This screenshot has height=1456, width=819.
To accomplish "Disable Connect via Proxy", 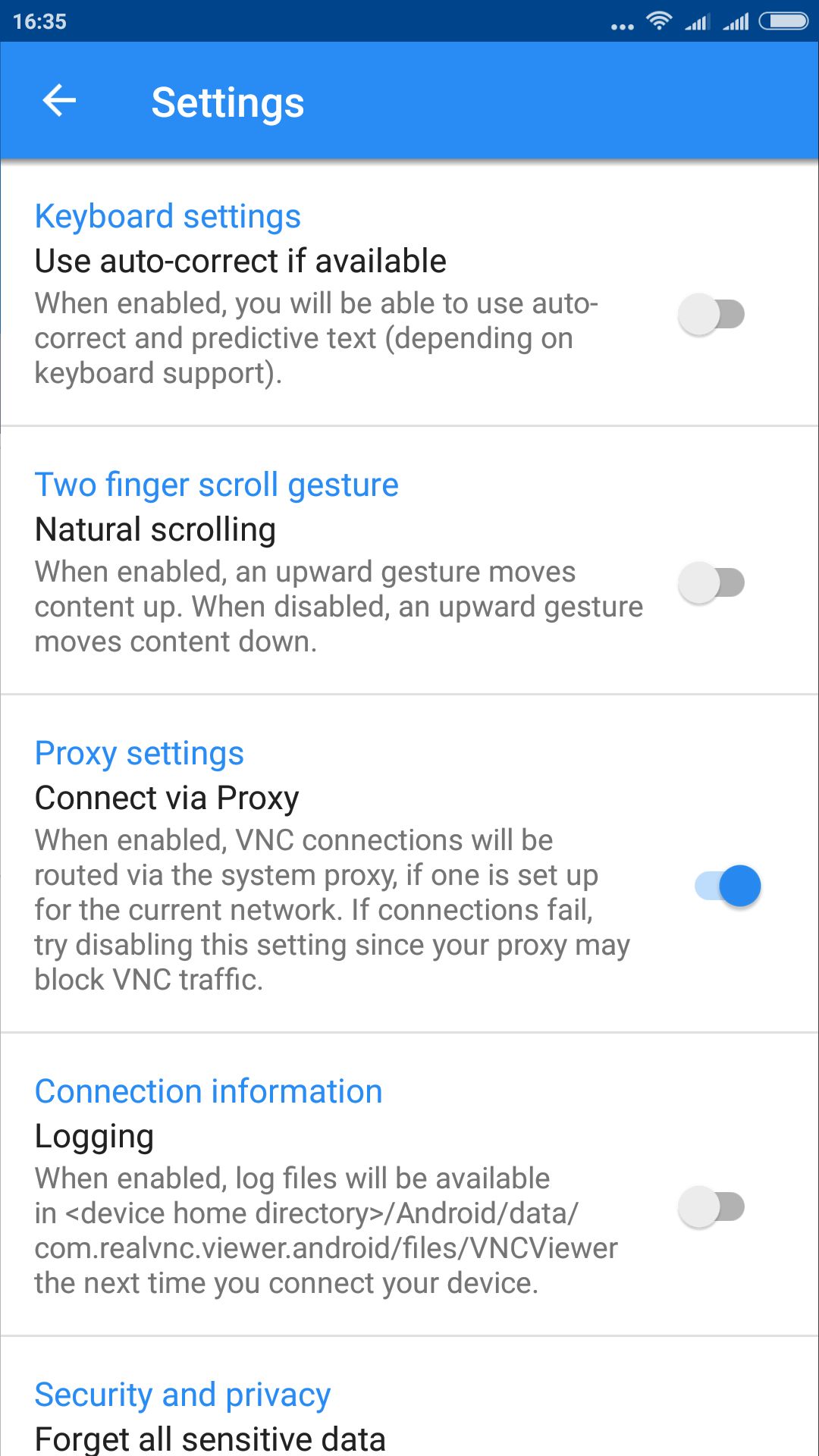I will [x=728, y=886].
